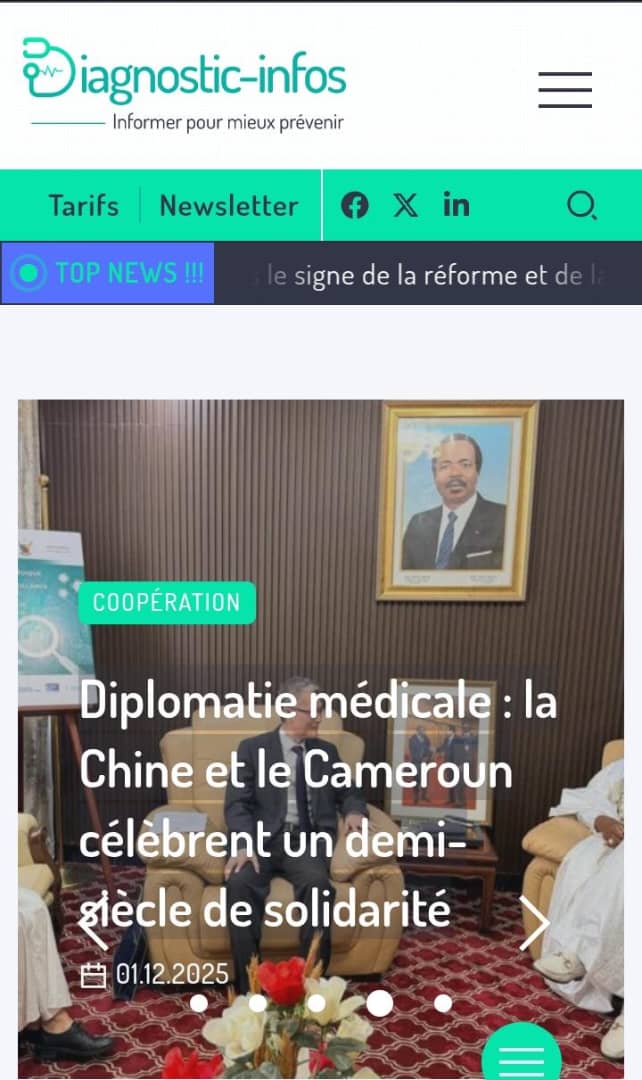Screen dimensions: 642x1080
Task: Jump to the last slide dot
Action: [443, 1003]
